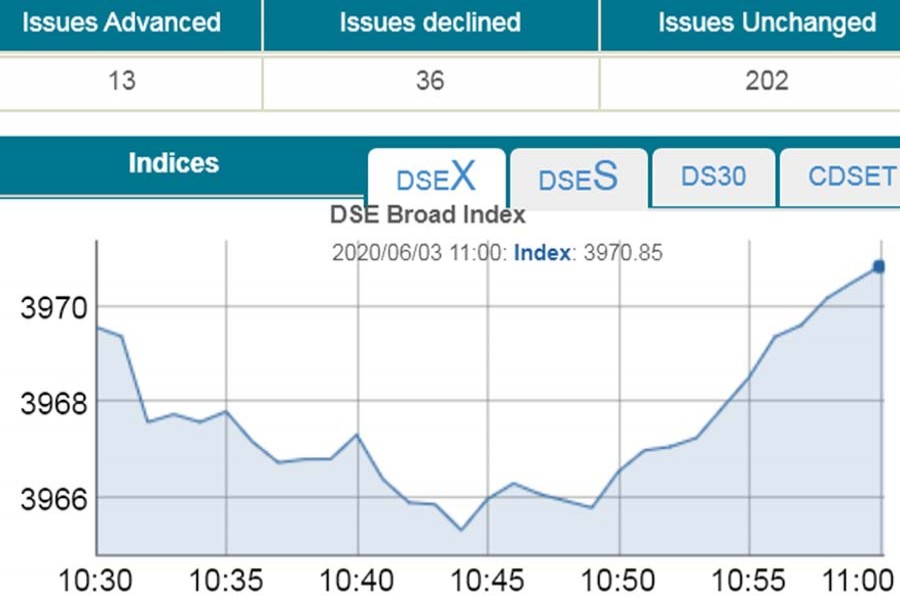Switch to the DSEX index tab

pos(436,178)
